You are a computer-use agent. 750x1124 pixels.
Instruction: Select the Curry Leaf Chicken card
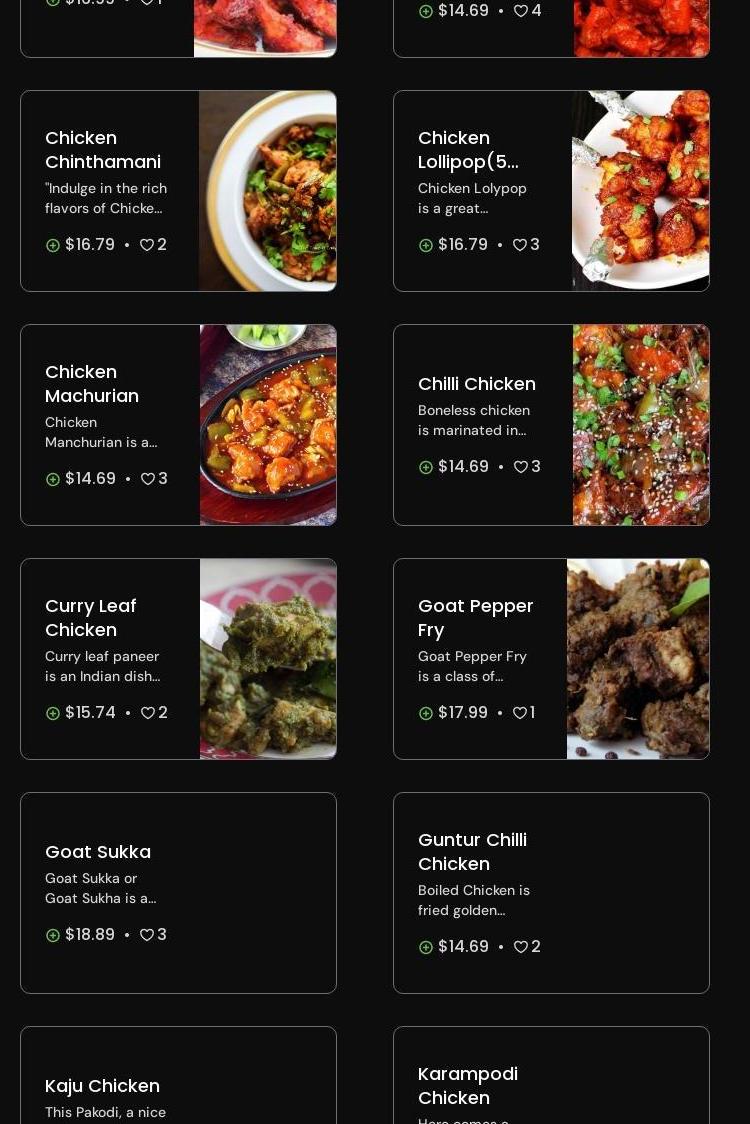pyautogui.click(x=91, y=618)
